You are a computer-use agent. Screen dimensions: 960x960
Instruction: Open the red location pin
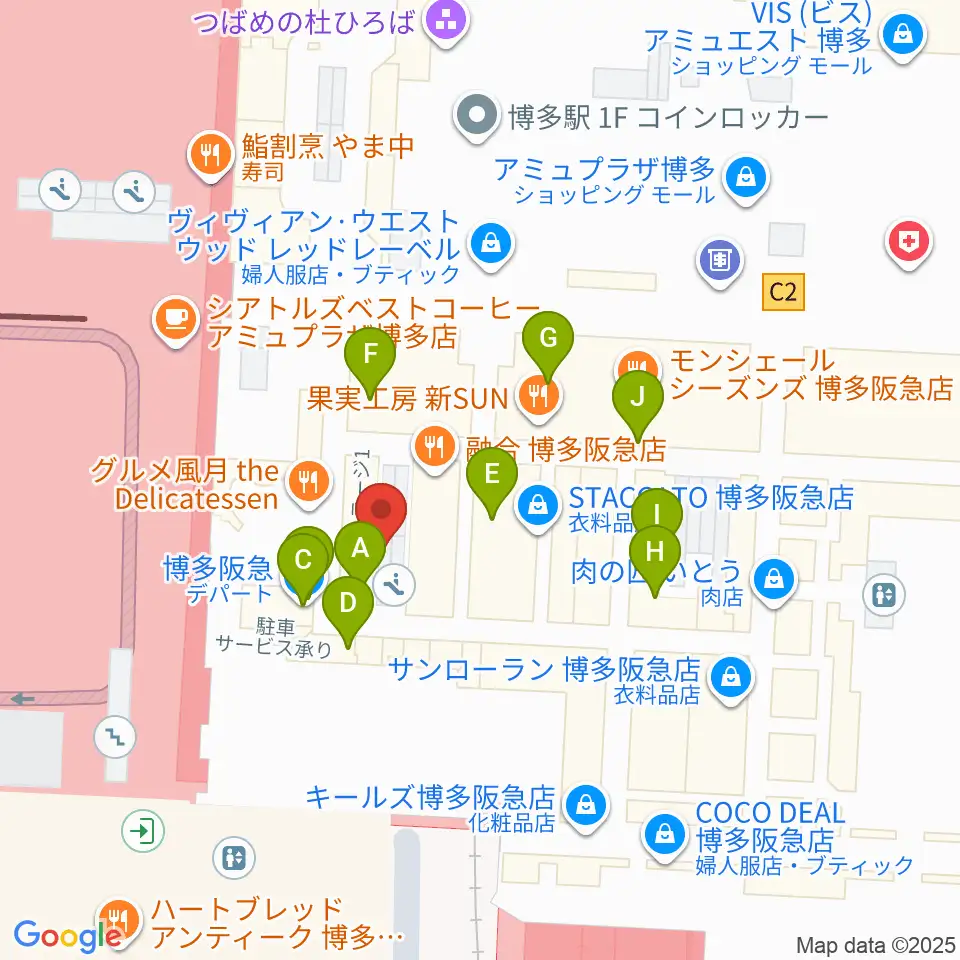coord(381,511)
